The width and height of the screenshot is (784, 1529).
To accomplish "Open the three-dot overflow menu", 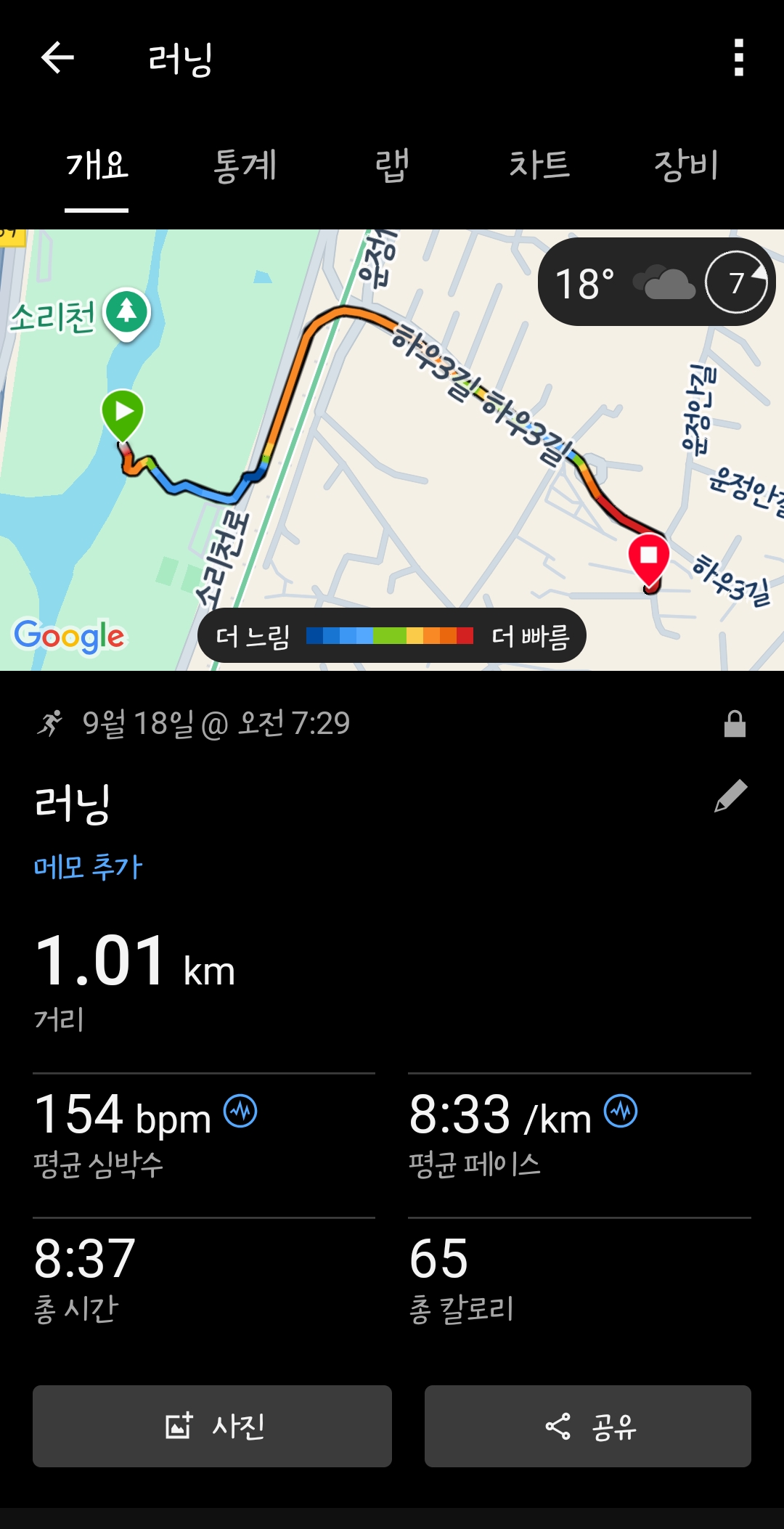I will click(738, 58).
